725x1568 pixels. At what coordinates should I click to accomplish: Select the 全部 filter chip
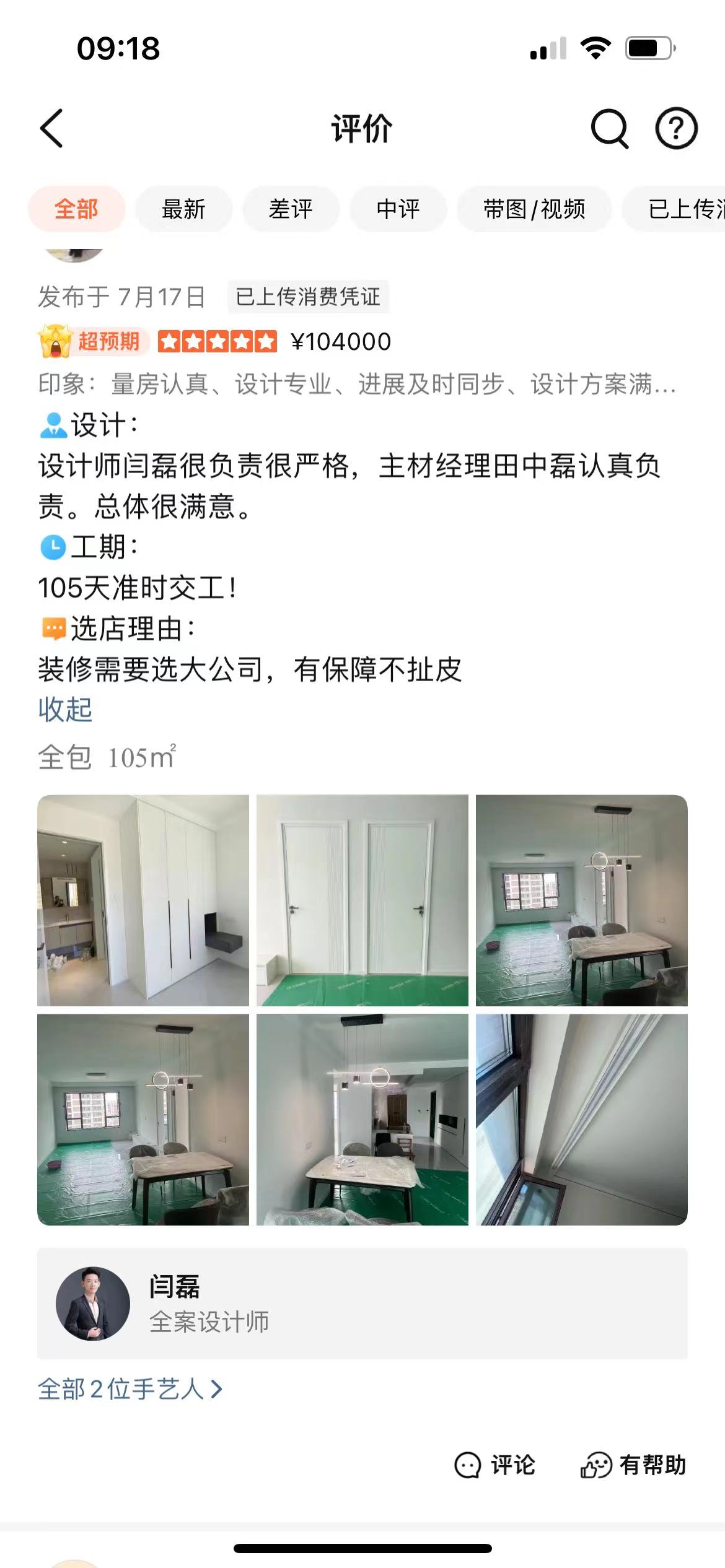coord(76,209)
